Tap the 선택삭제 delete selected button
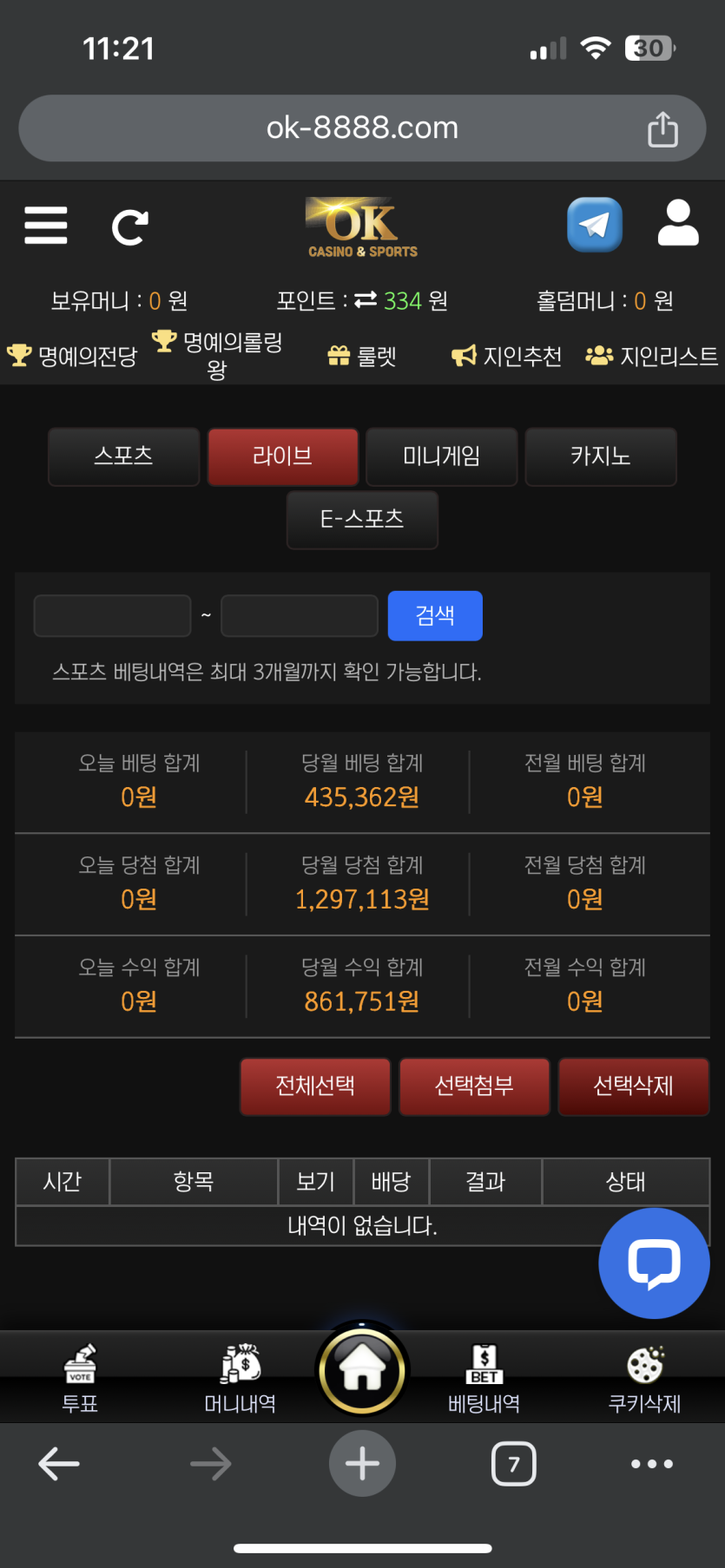Viewport: 725px width, 1568px height. pyautogui.click(x=633, y=1086)
